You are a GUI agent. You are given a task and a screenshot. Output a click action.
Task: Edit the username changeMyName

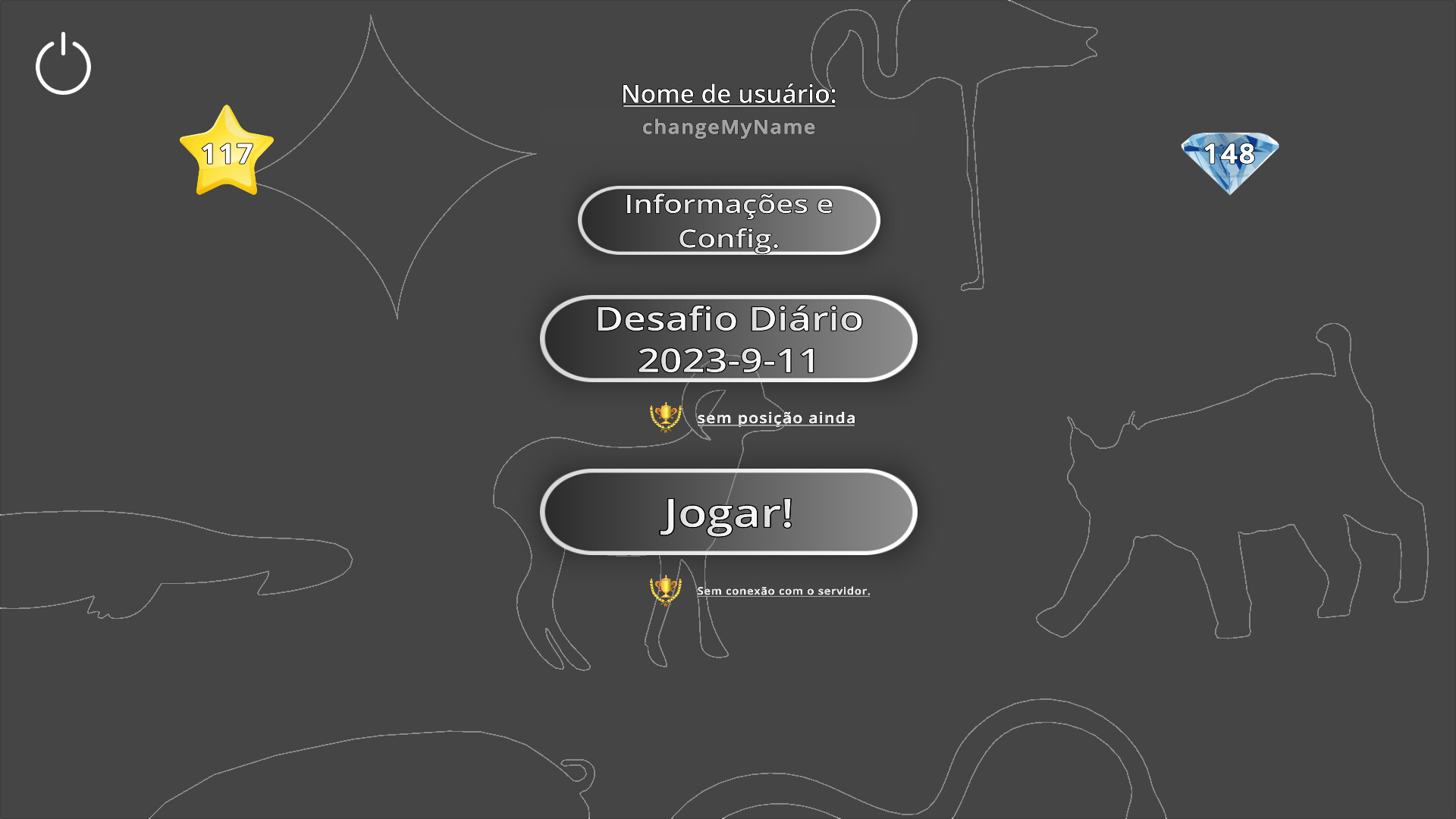728,127
